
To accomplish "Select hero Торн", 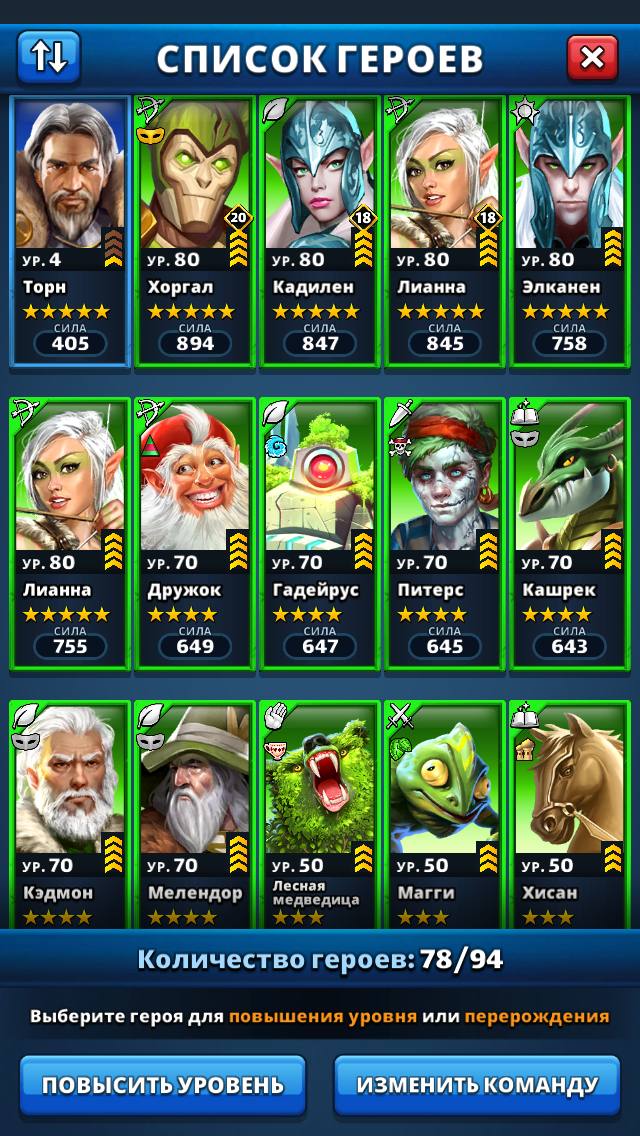I will 70,230.
